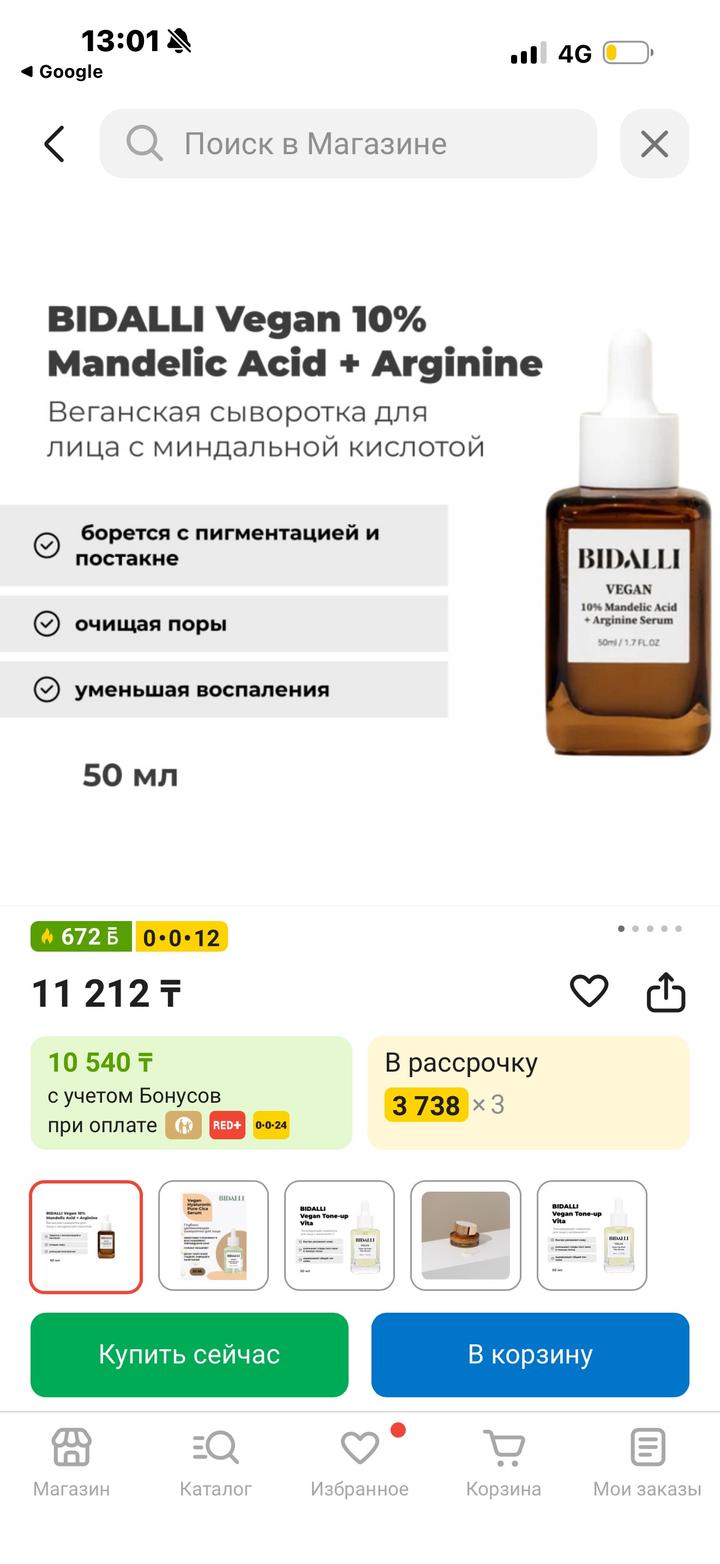This screenshot has height=1564, width=720.
Task: Select the Hyaluronic Pure Cica Serum thumbnail
Action: 213,1236
